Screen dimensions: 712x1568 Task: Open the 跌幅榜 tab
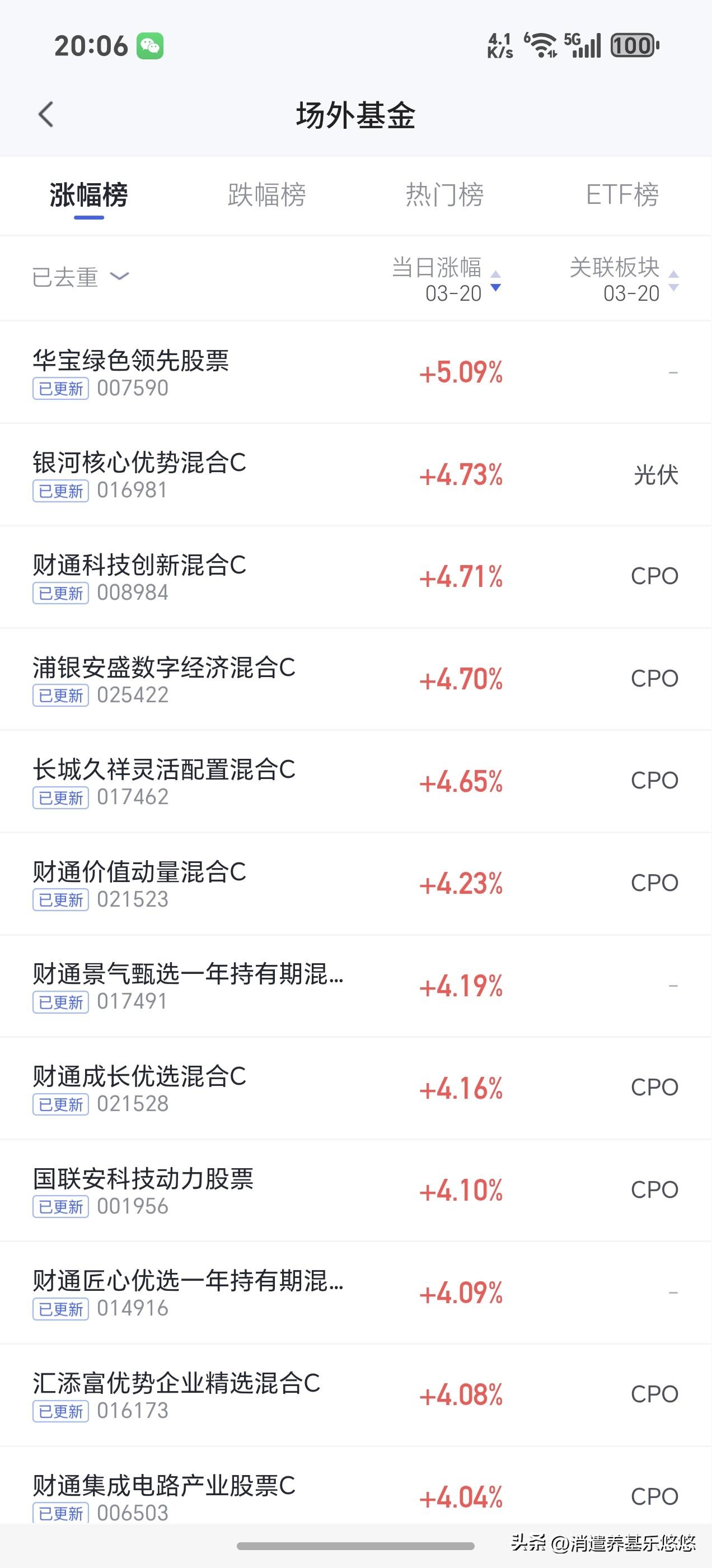pyautogui.click(x=265, y=195)
